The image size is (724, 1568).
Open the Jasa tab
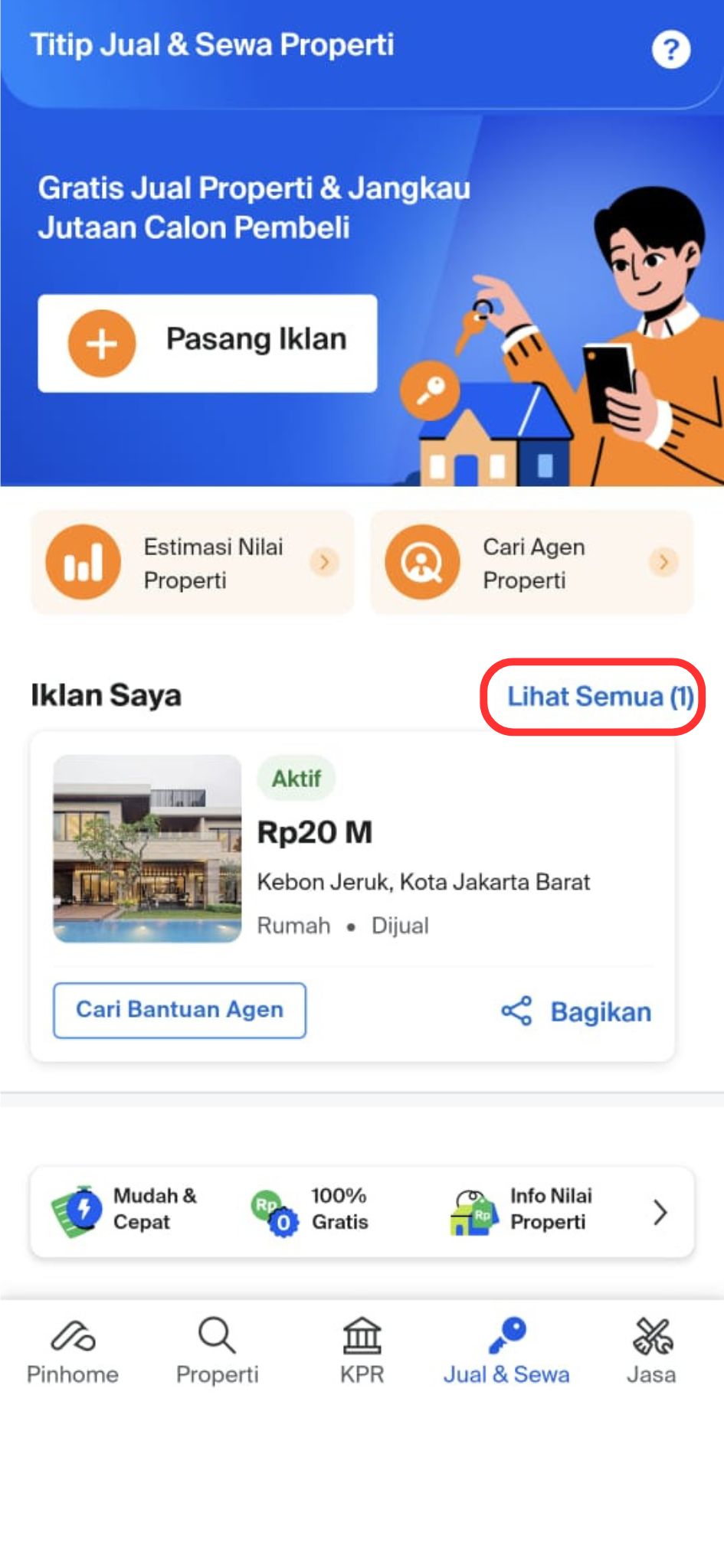click(651, 1352)
